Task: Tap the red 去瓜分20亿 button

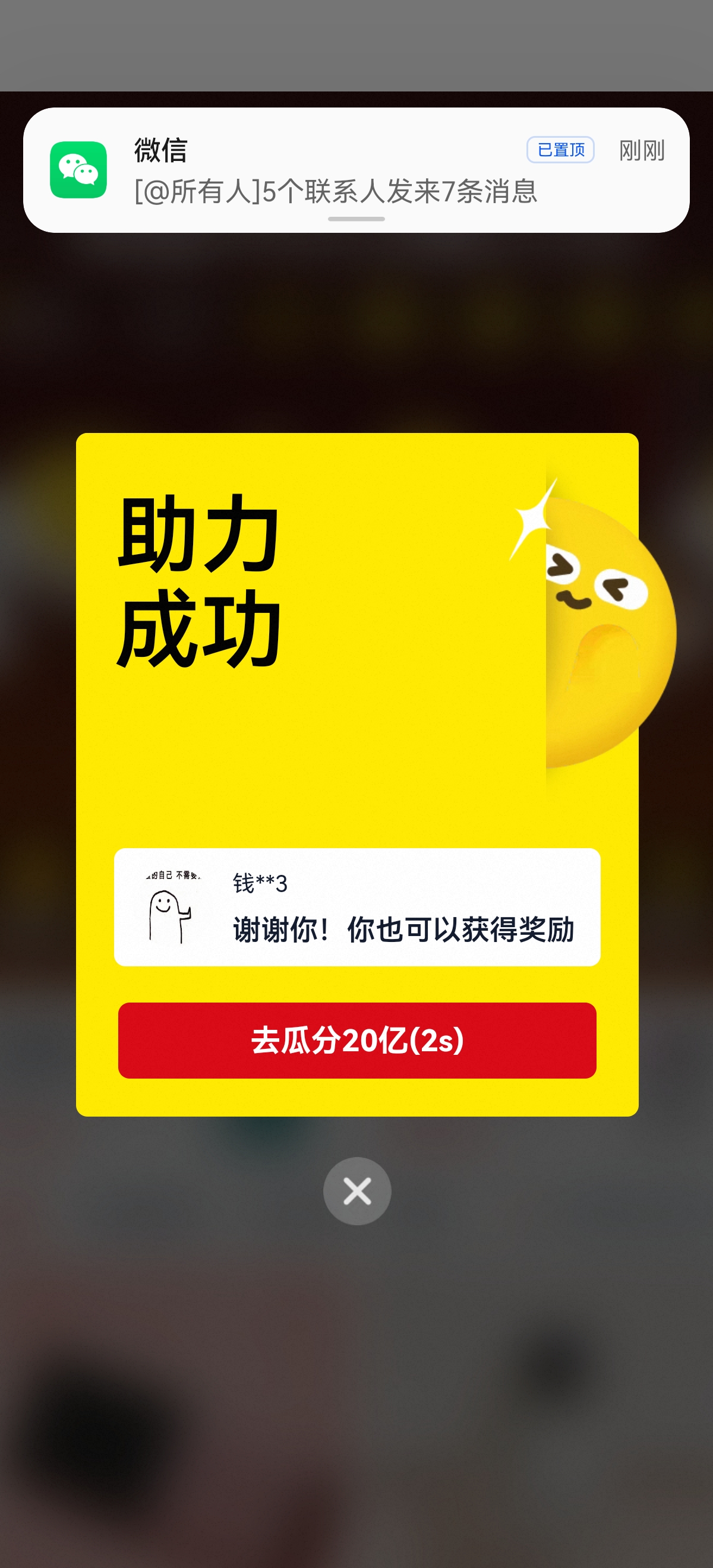Action: tap(357, 1040)
